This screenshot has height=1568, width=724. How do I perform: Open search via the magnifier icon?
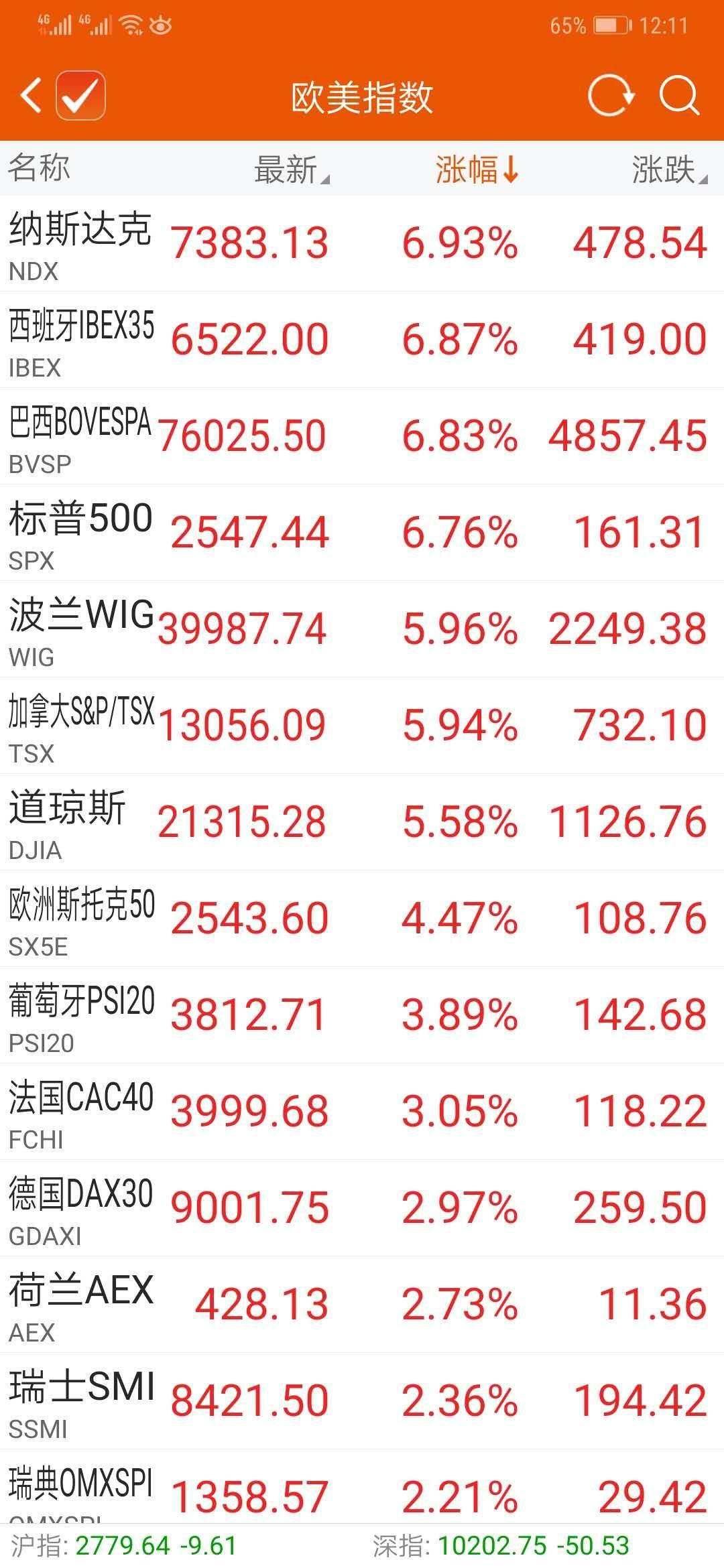tap(677, 96)
